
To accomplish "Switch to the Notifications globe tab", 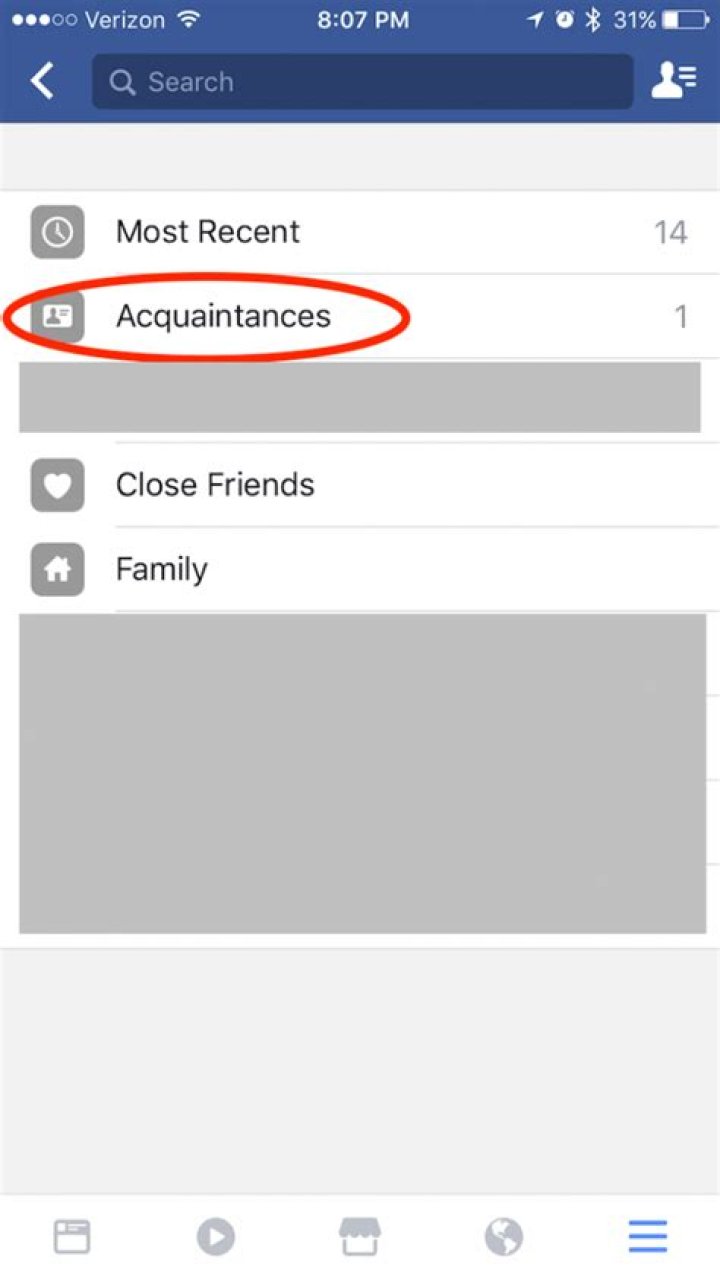I will [x=504, y=1237].
